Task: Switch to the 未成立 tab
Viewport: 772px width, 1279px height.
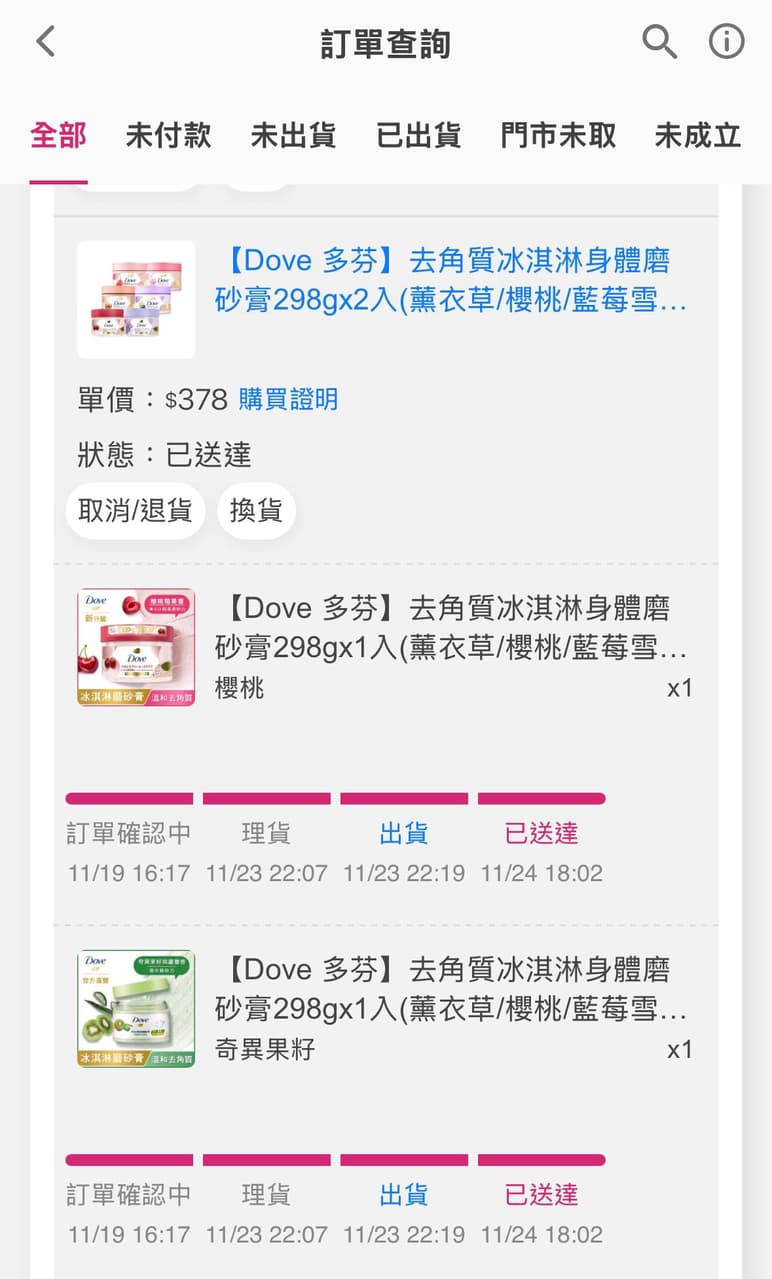Action: 698,135
